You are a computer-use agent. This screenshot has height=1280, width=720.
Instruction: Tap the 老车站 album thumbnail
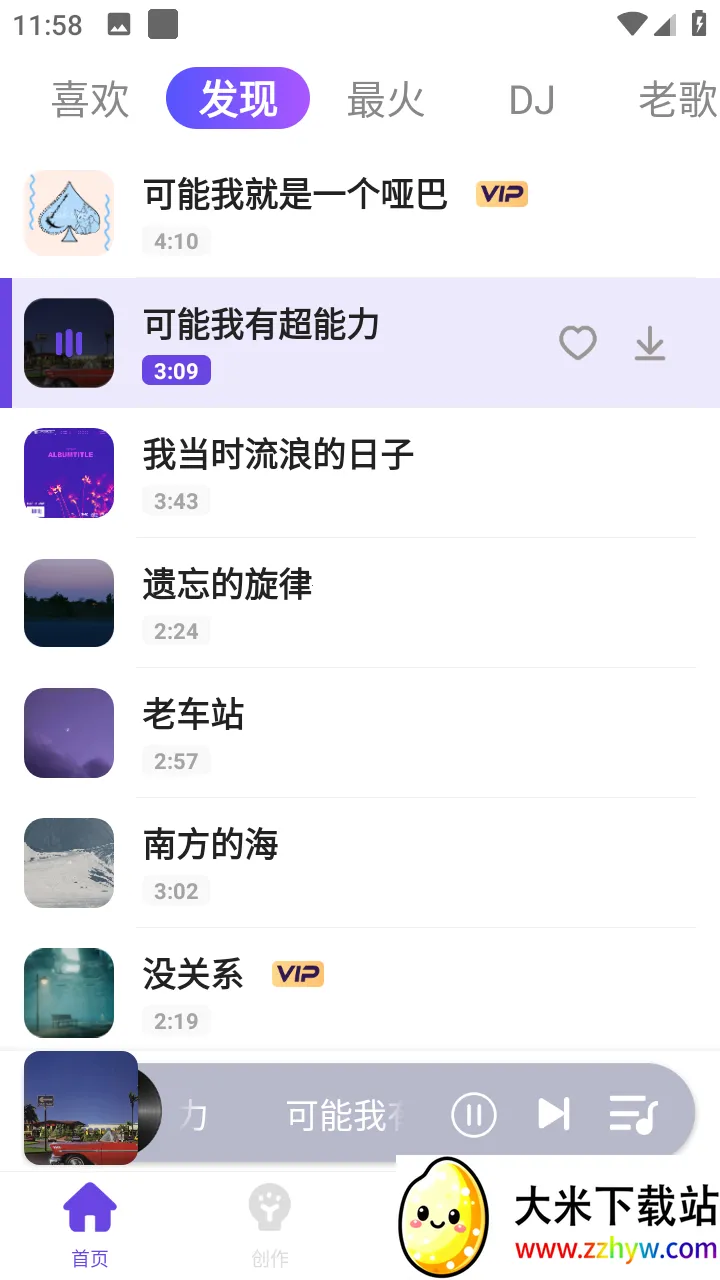pyautogui.click(x=68, y=733)
